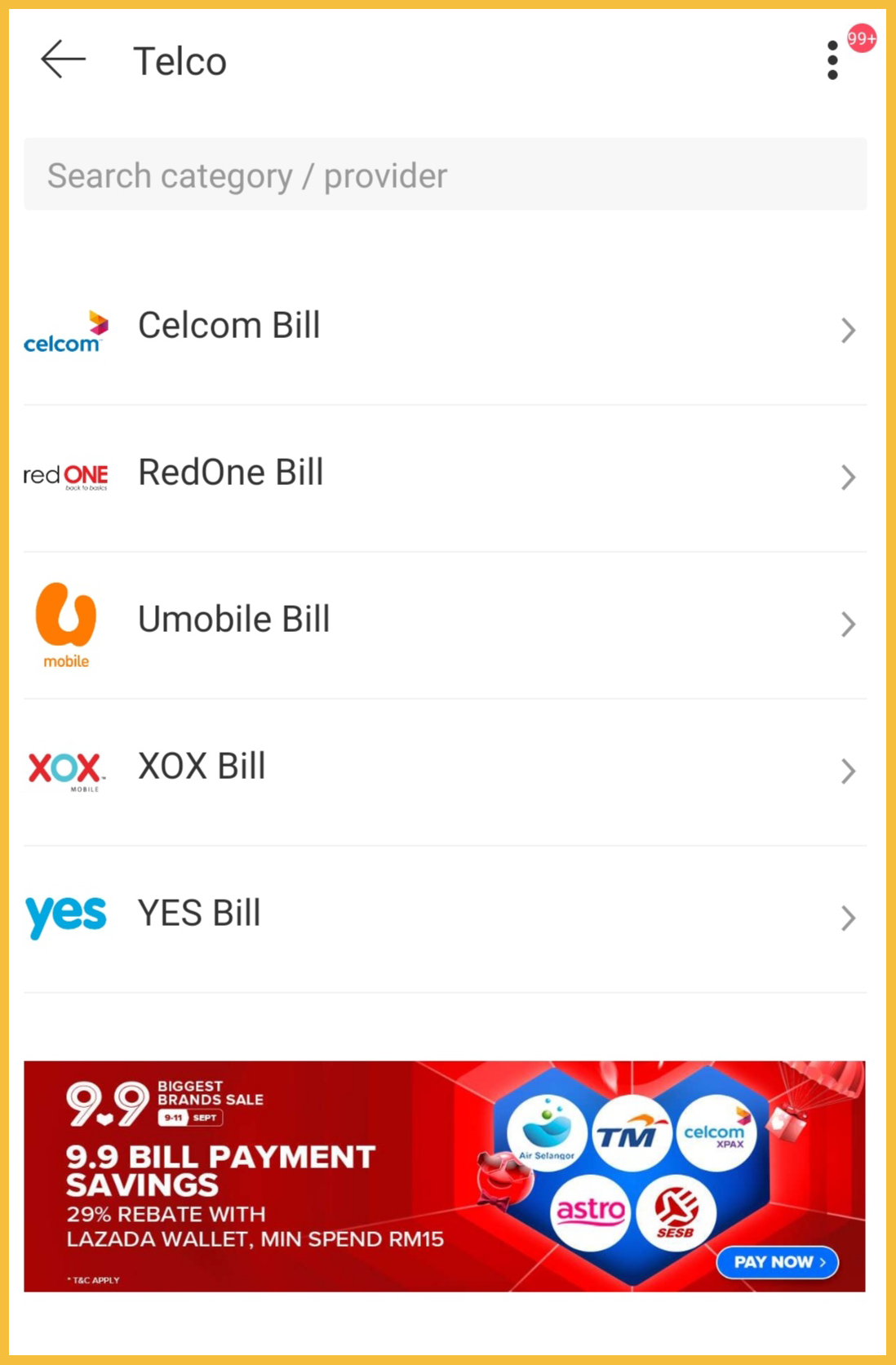Image resolution: width=896 pixels, height=1365 pixels.
Task: Go back from the Telco screen
Action: 64,60
